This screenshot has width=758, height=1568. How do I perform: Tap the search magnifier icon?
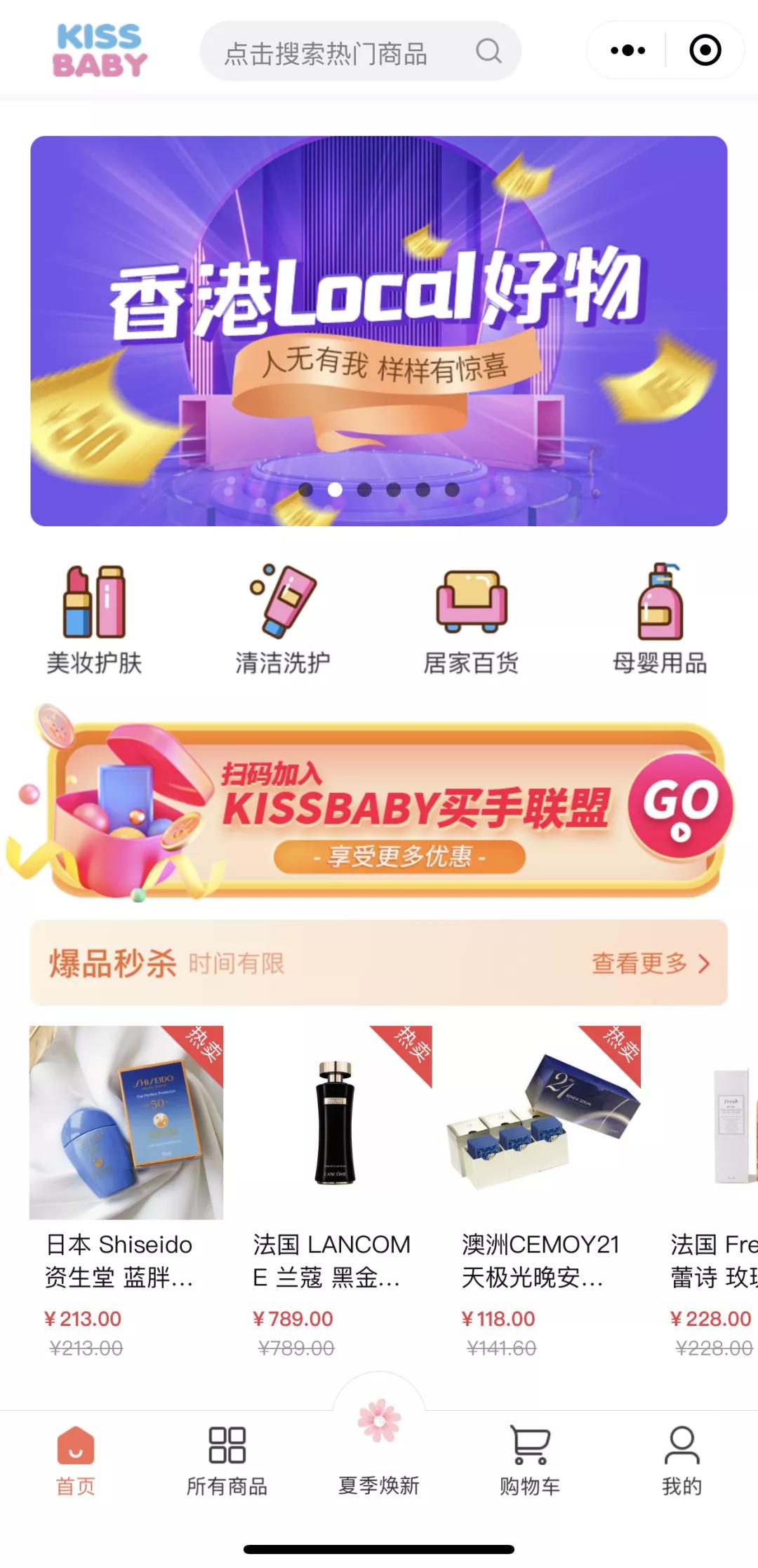(489, 51)
